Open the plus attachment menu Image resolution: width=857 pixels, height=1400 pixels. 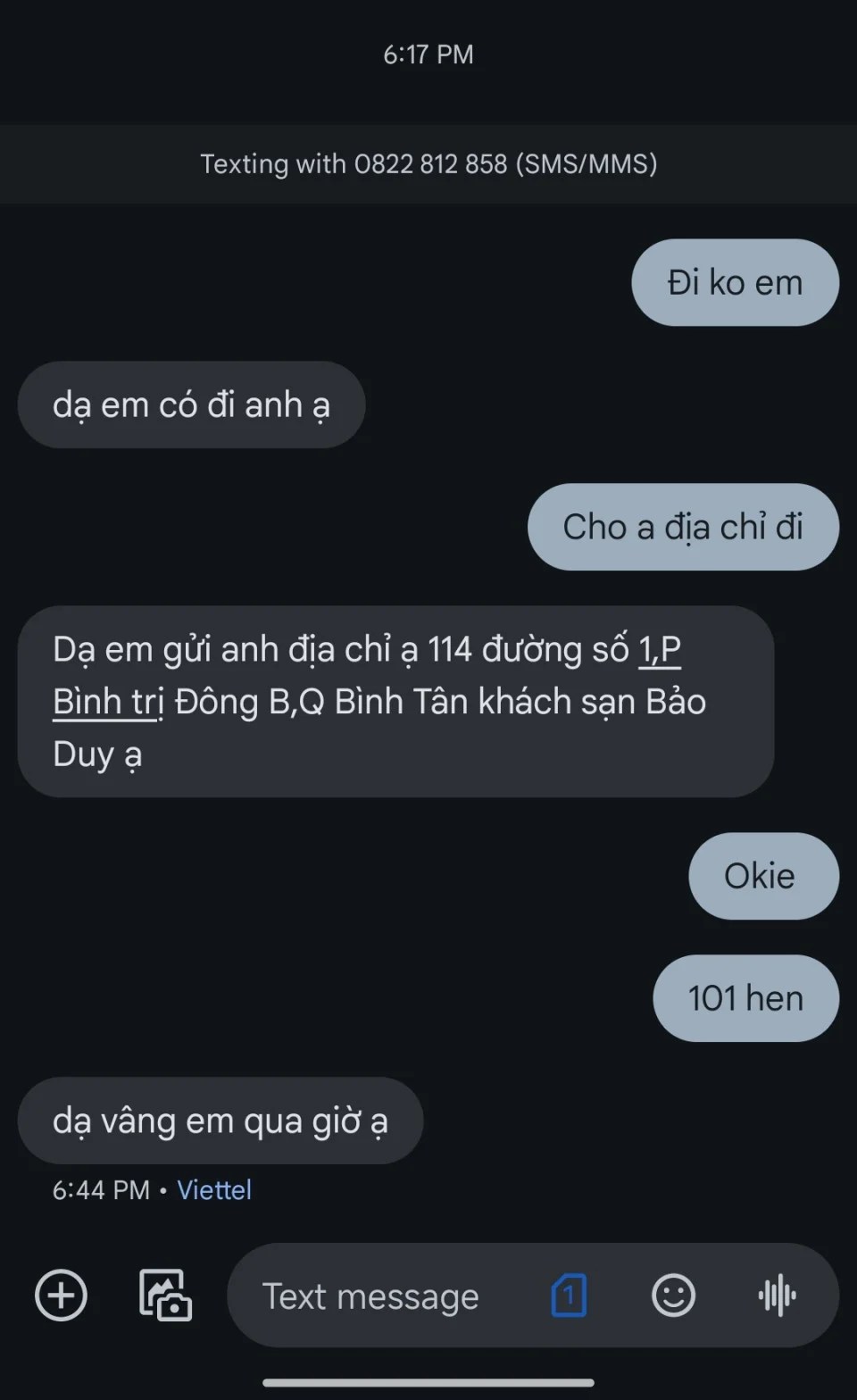pos(61,1295)
